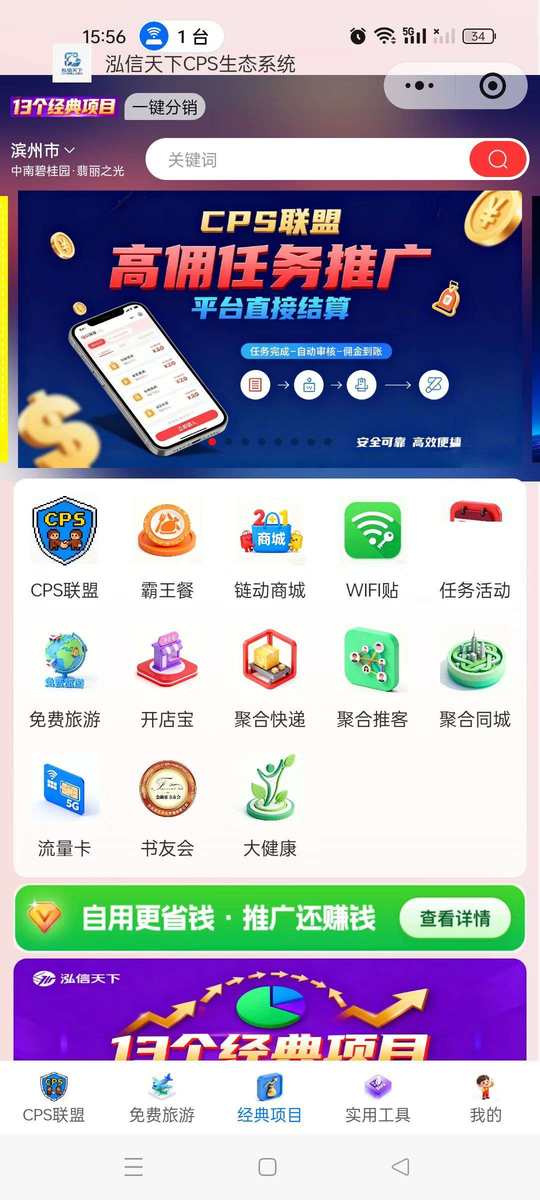The height and width of the screenshot is (1200, 540).
Task: Focus the 关键词 search field
Action: (307, 160)
